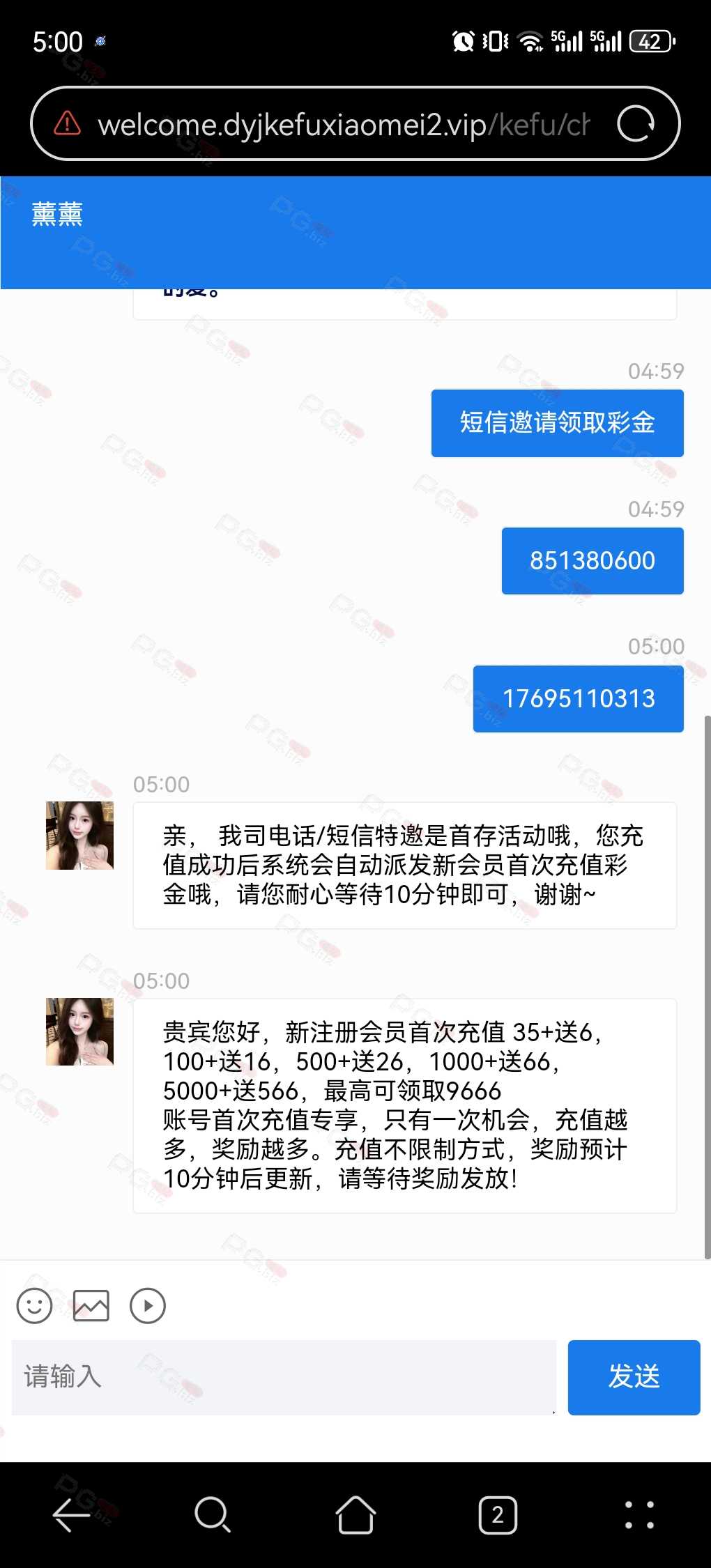Open the browser's four-dot menu
The width and height of the screenshot is (711, 1568).
point(639,1514)
